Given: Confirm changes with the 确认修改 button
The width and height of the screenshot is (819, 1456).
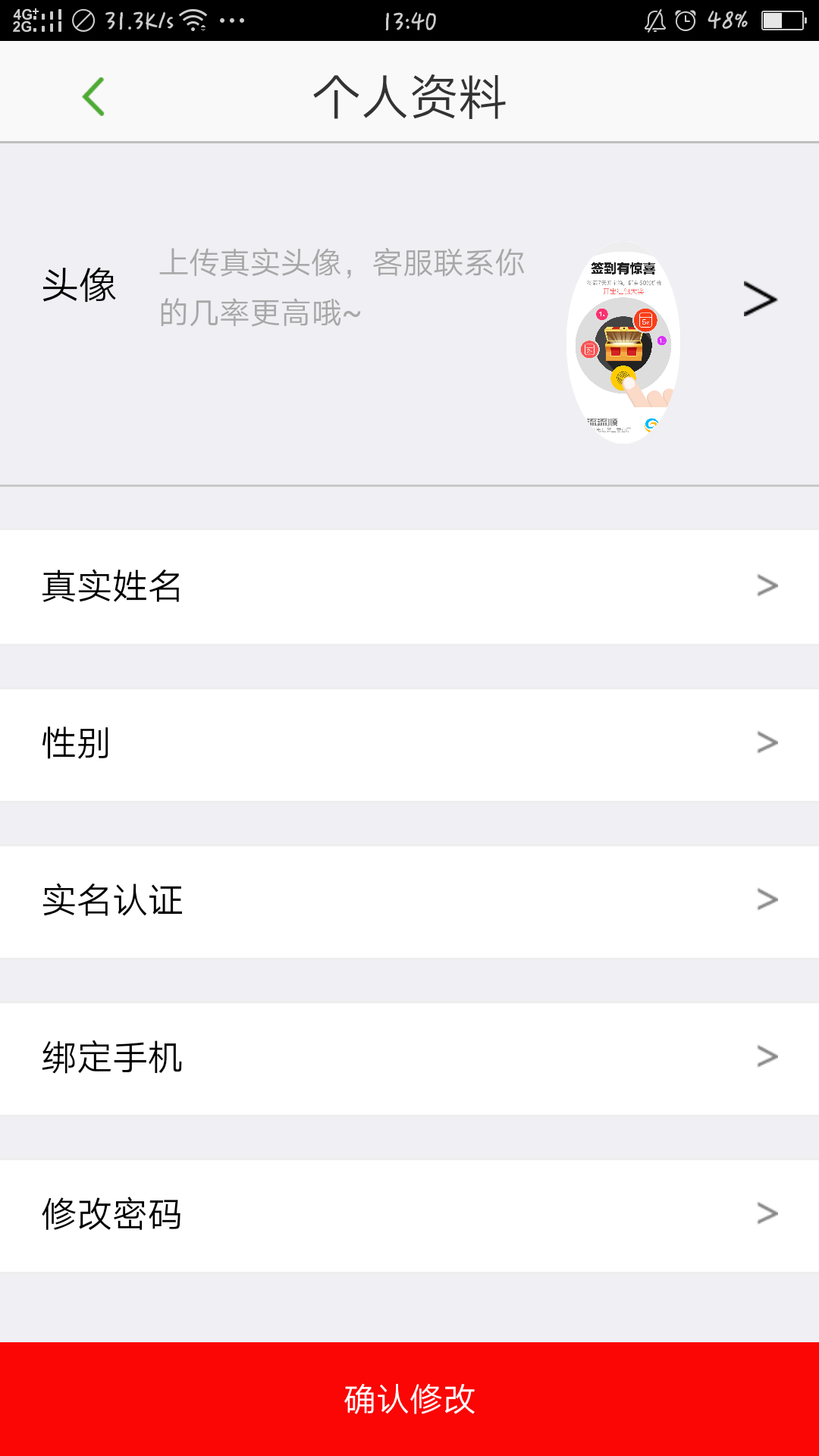Looking at the screenshot, I should 409,1398.
